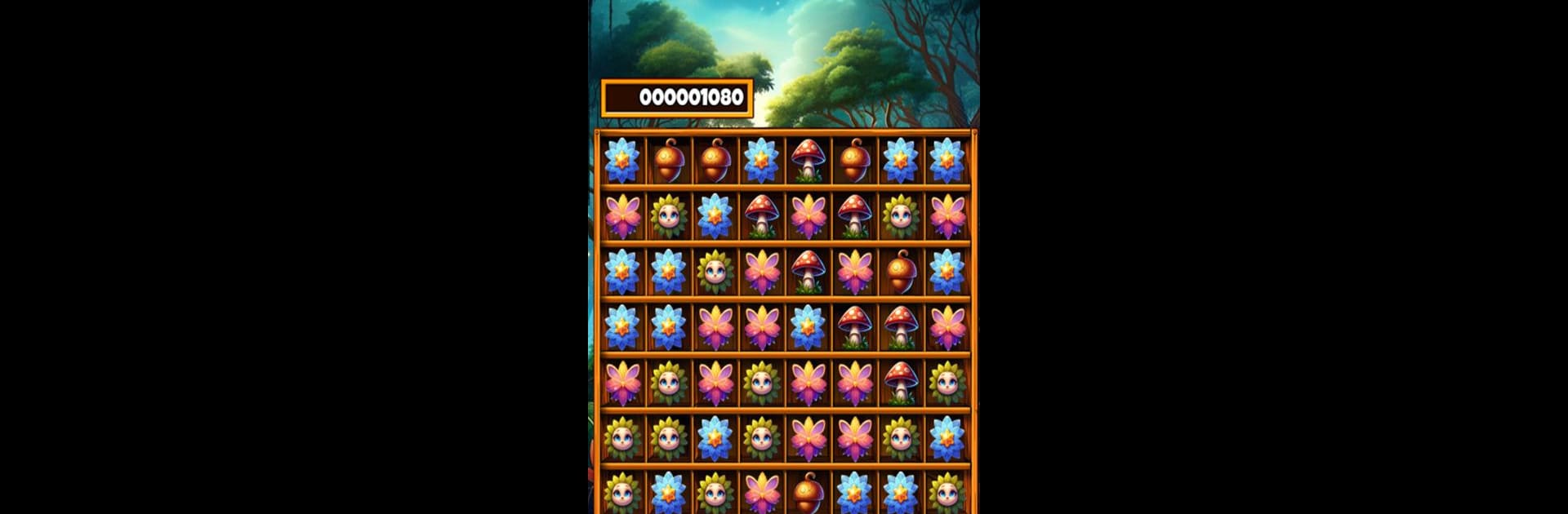Pick the sunflower face tile in the third row
The height and width of the screenshot is (514, 1568).
715,272
